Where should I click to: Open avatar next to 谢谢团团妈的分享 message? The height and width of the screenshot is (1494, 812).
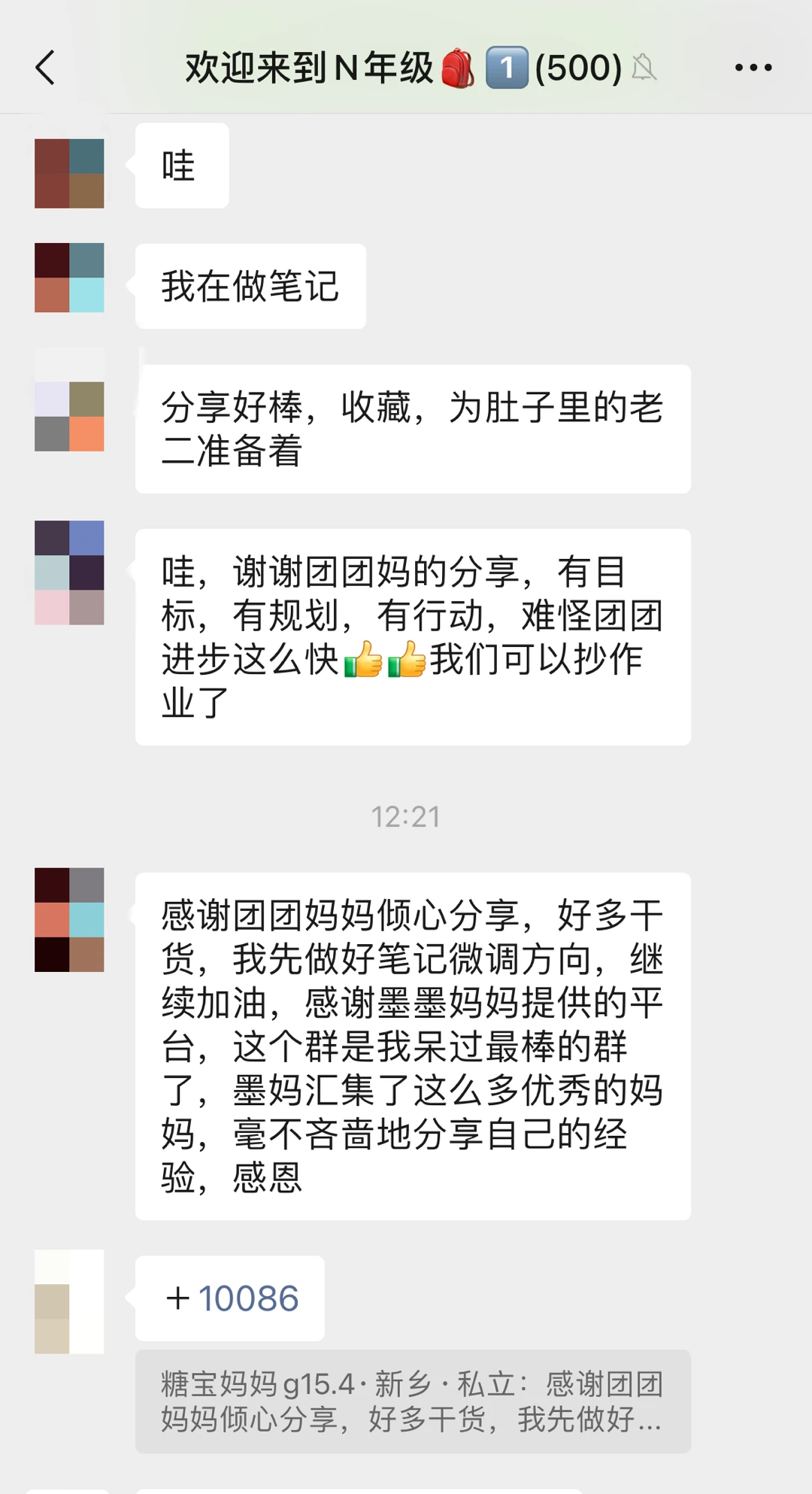point(69,572)
